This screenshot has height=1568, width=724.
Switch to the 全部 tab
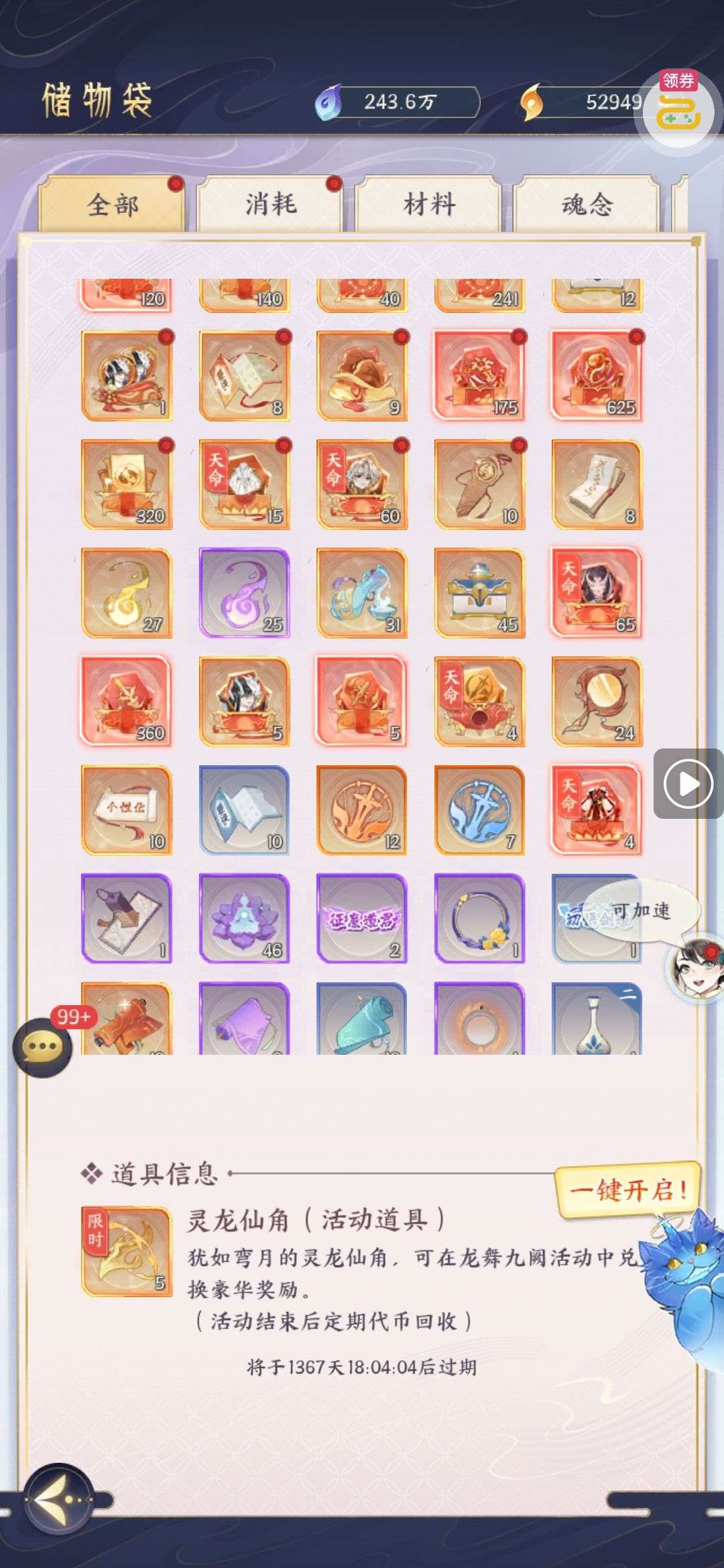tap(112, 204)
